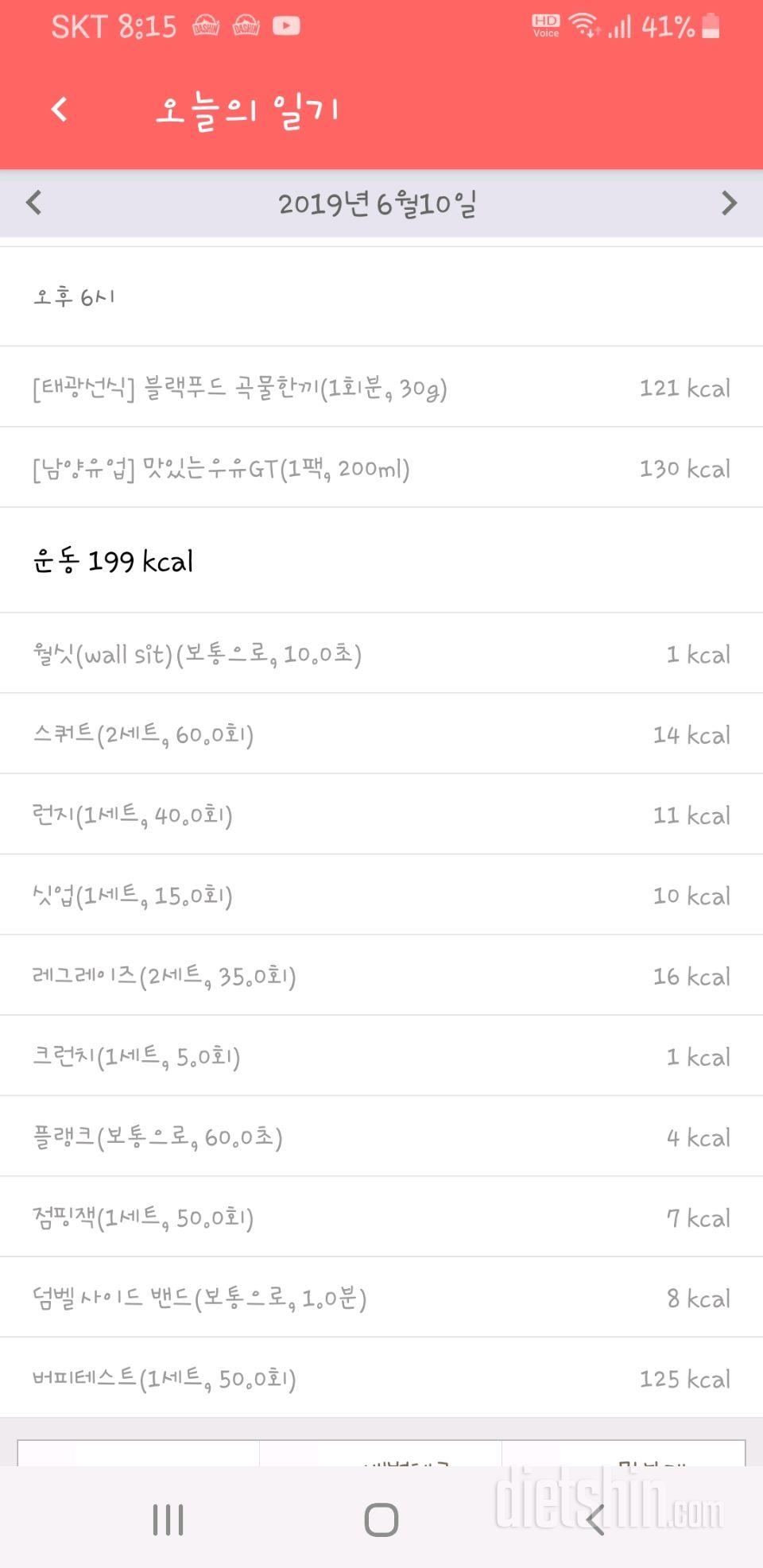This screenshot has width=763, height=1568.
Task: Open 점핑잭 exercise entry
Action: pos(381,1218)
